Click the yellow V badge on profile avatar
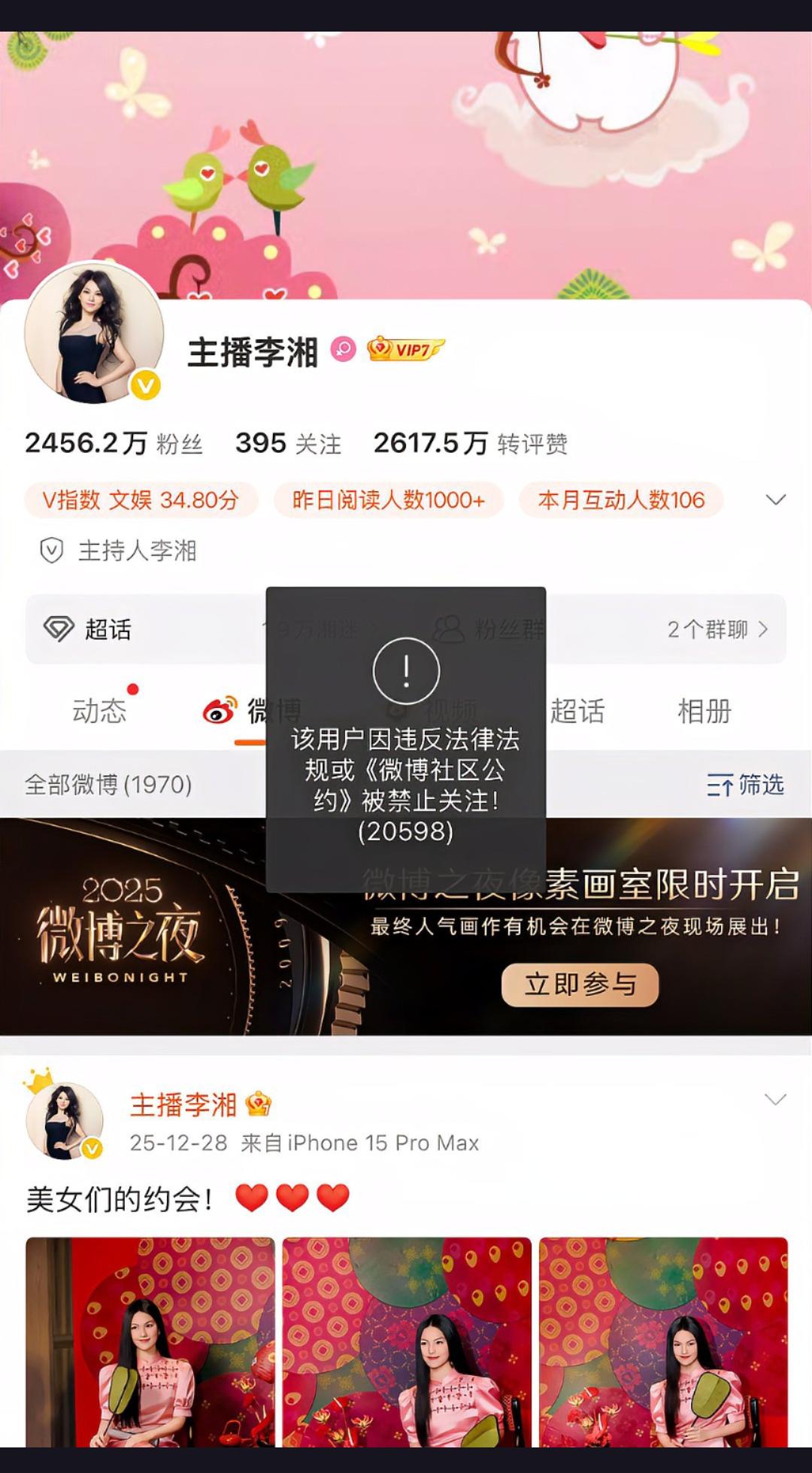This screenshot has width=812, height=1473. click(145, 386)
